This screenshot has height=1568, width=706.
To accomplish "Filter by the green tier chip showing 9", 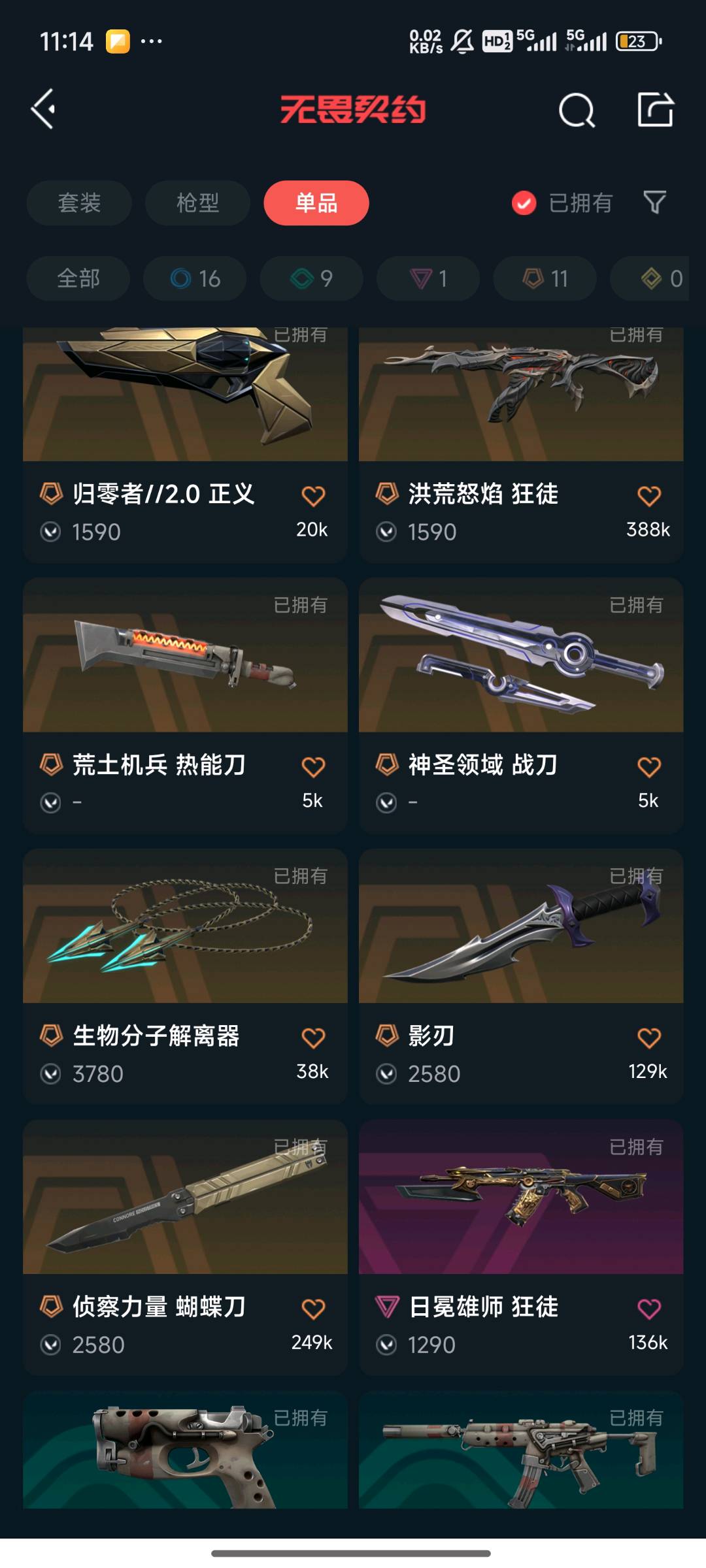I will pos(312,279).
